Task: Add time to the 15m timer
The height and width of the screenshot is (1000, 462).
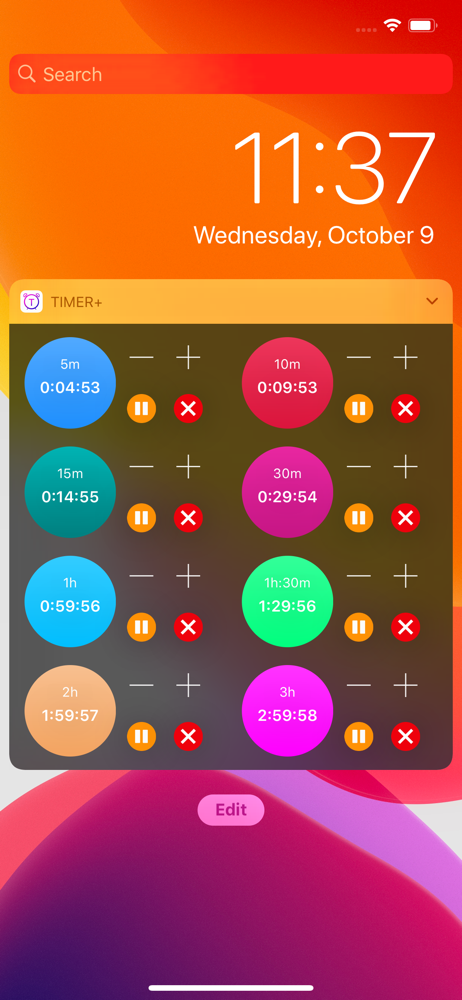Action: [188, 467]
